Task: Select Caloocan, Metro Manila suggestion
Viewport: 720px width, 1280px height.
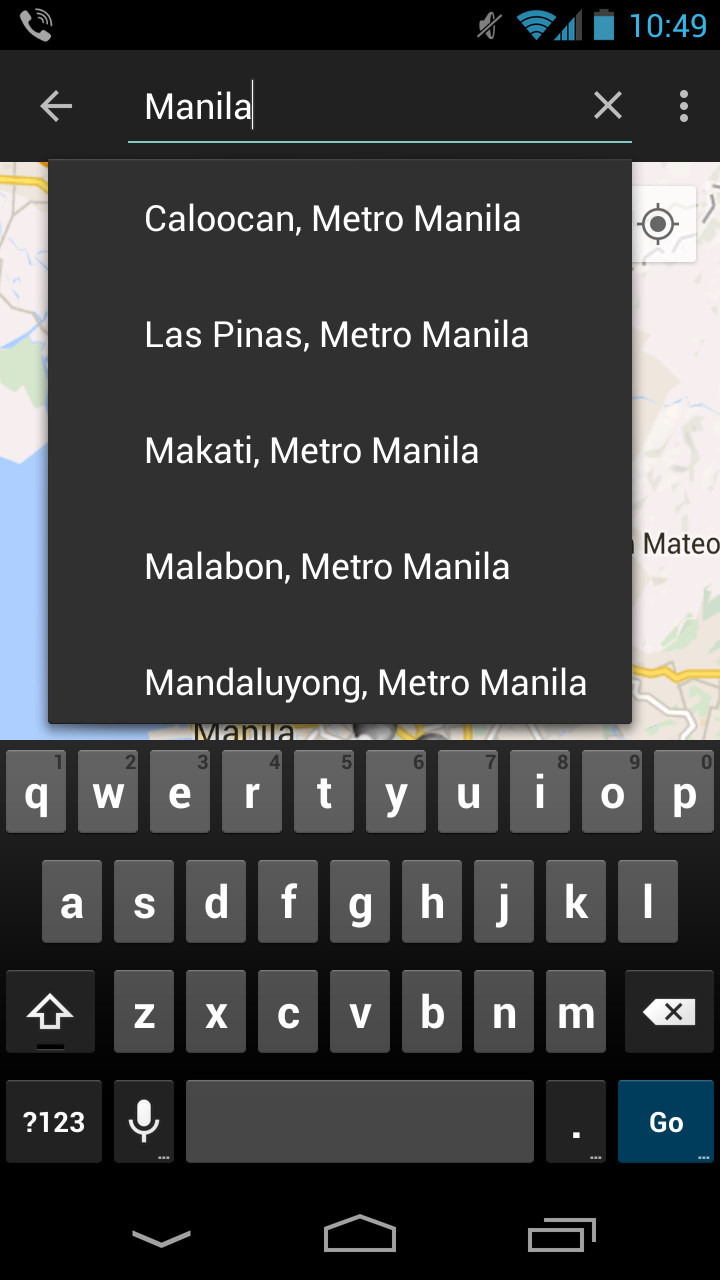Action: [332, 219]
